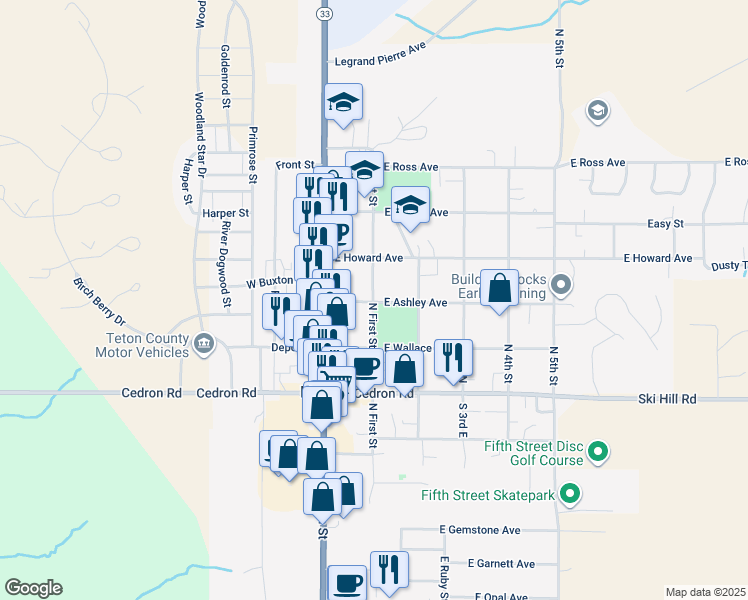Open Teton County Motor Vehicles place
The height and width of the screenshot is (600, 748).
point(204,343)
